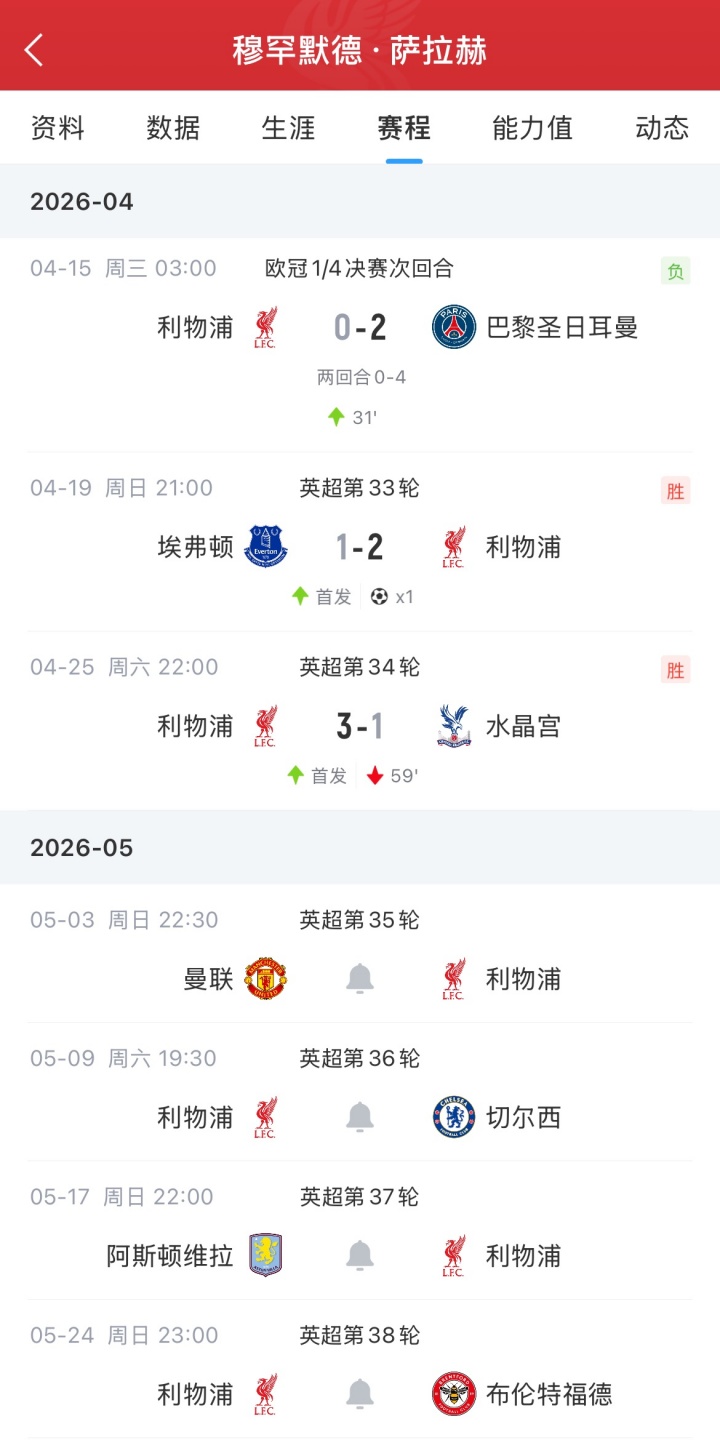720x1440 pixels.
Task: Click the back arrow in the red header
Action: (34, 48)
